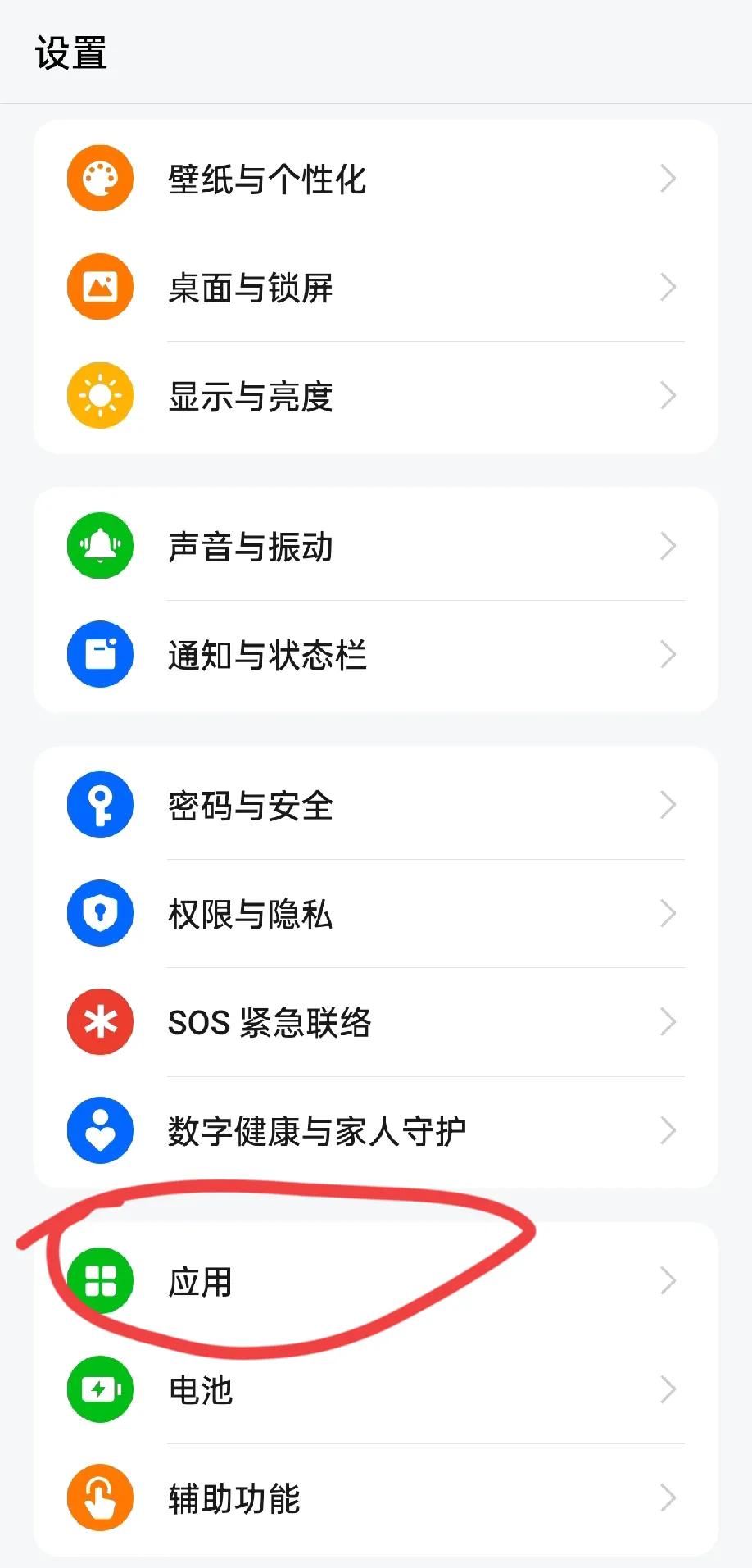Screen dimensions: 752x1568
Task: Open 电池 settings
Action: coord(376,1389)
